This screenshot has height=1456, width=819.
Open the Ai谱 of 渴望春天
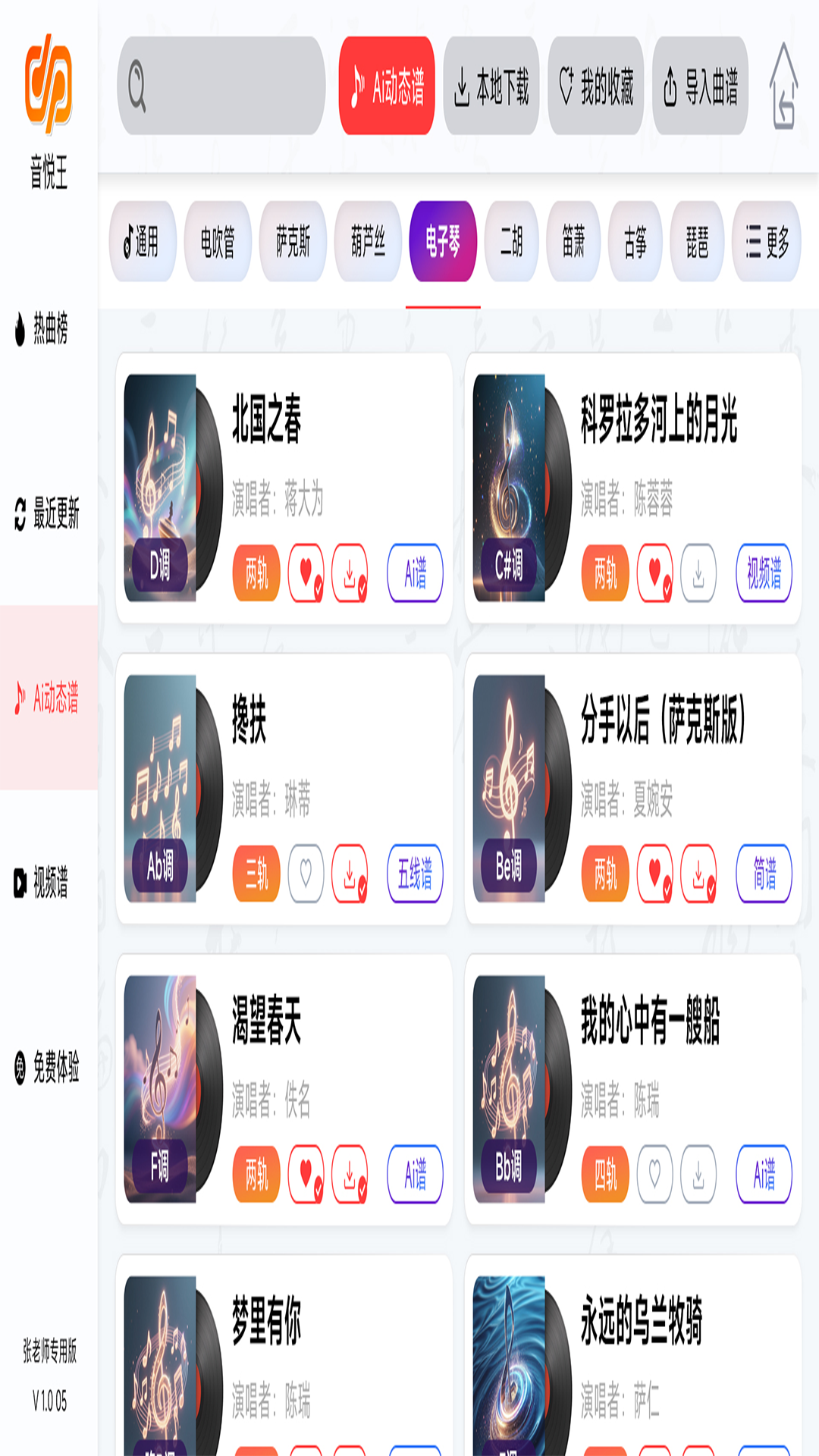click(x=415, y=1174)
